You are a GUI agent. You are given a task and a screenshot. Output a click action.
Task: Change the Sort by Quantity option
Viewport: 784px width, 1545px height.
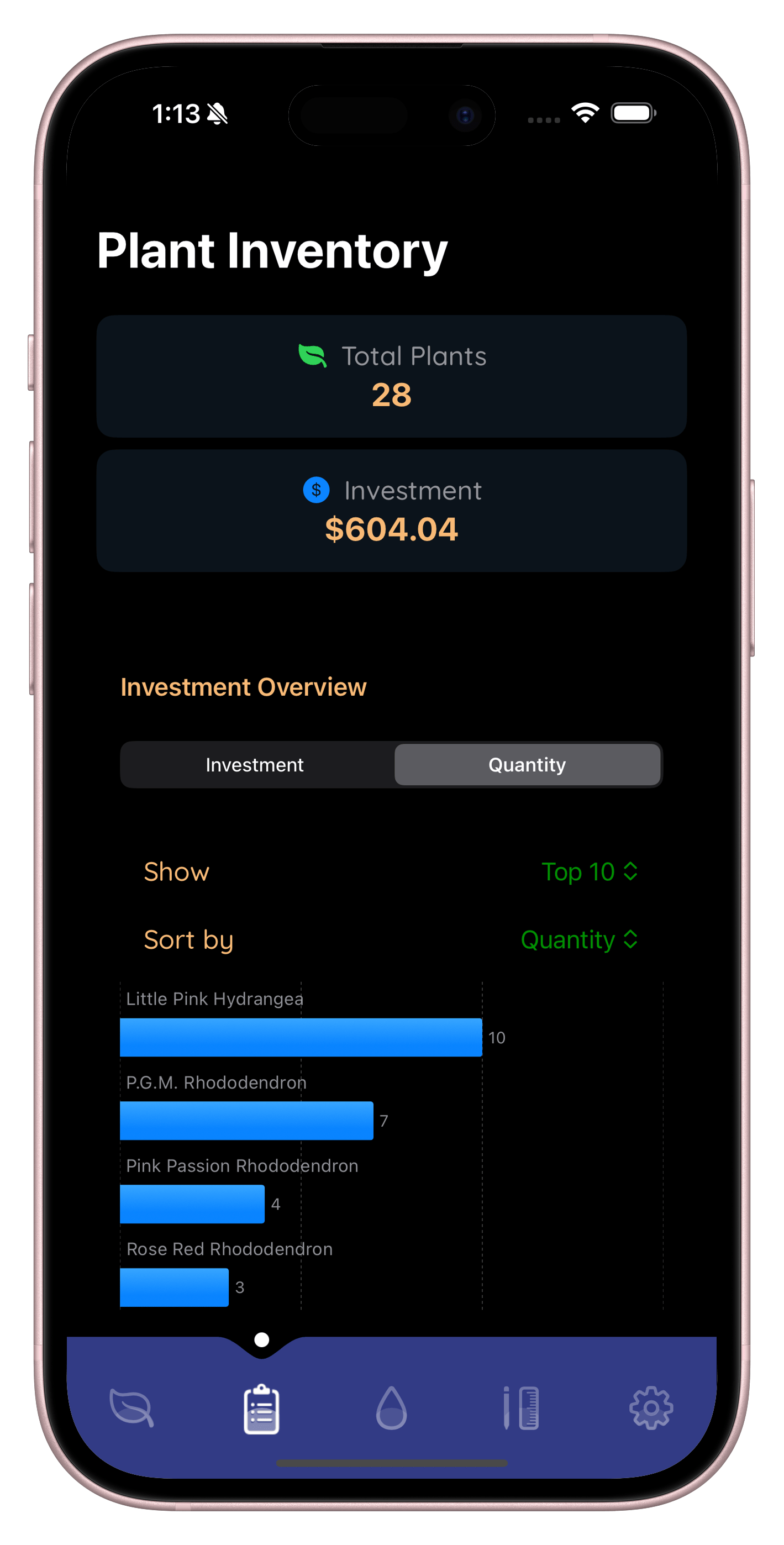[579, 939]
